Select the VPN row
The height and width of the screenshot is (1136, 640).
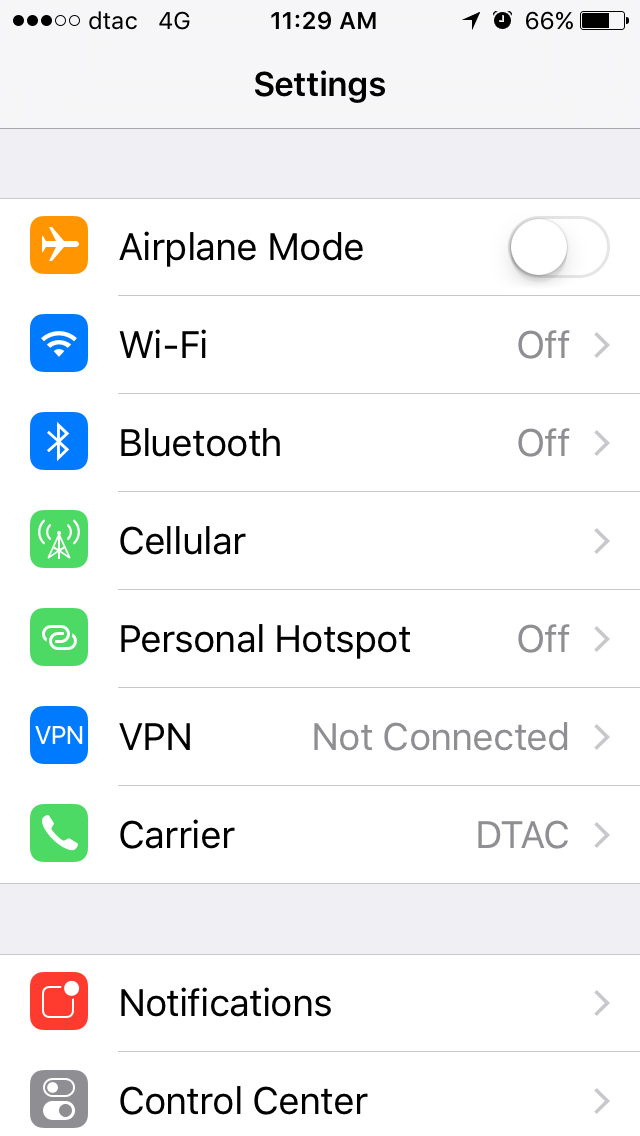tap(320, 737)
